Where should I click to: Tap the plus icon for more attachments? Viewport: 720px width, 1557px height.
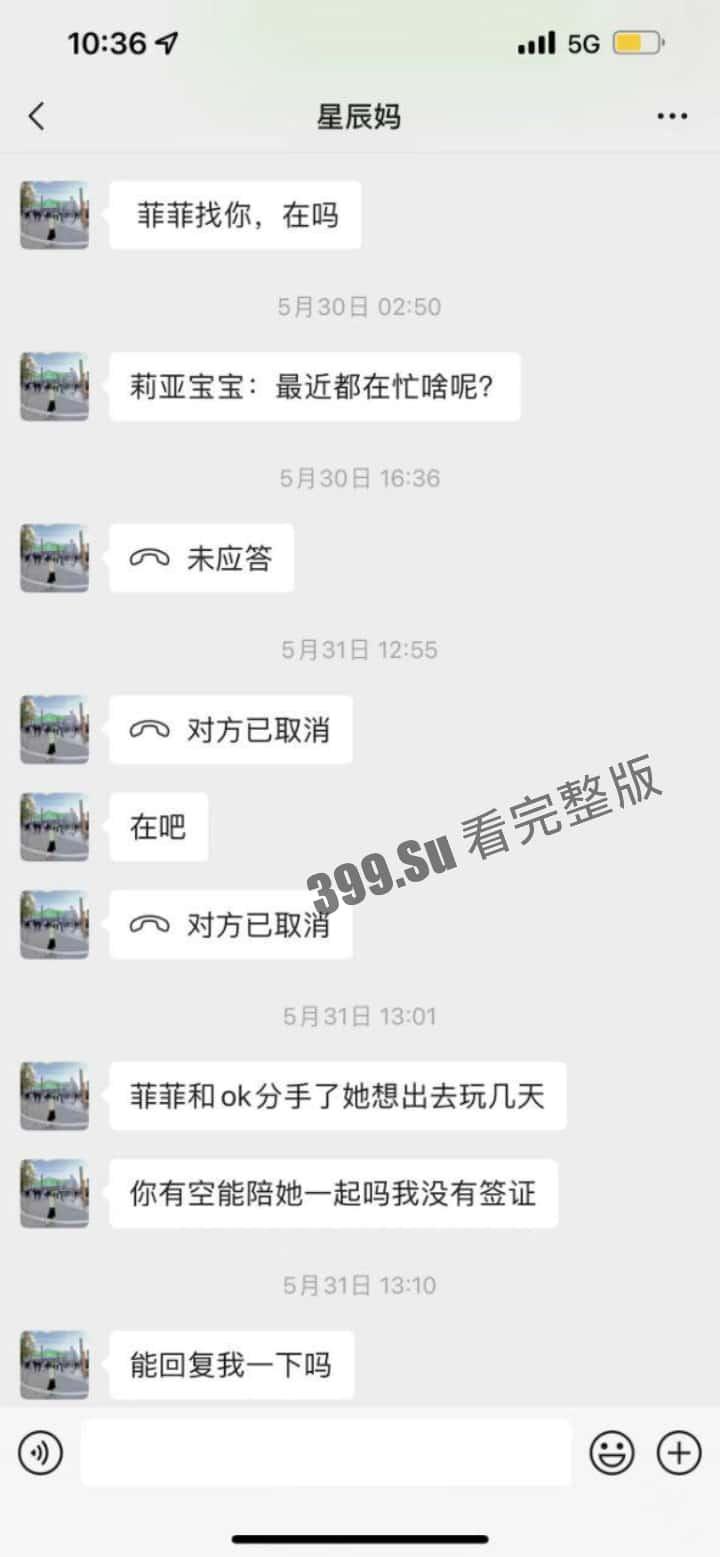click(678, 1452)
